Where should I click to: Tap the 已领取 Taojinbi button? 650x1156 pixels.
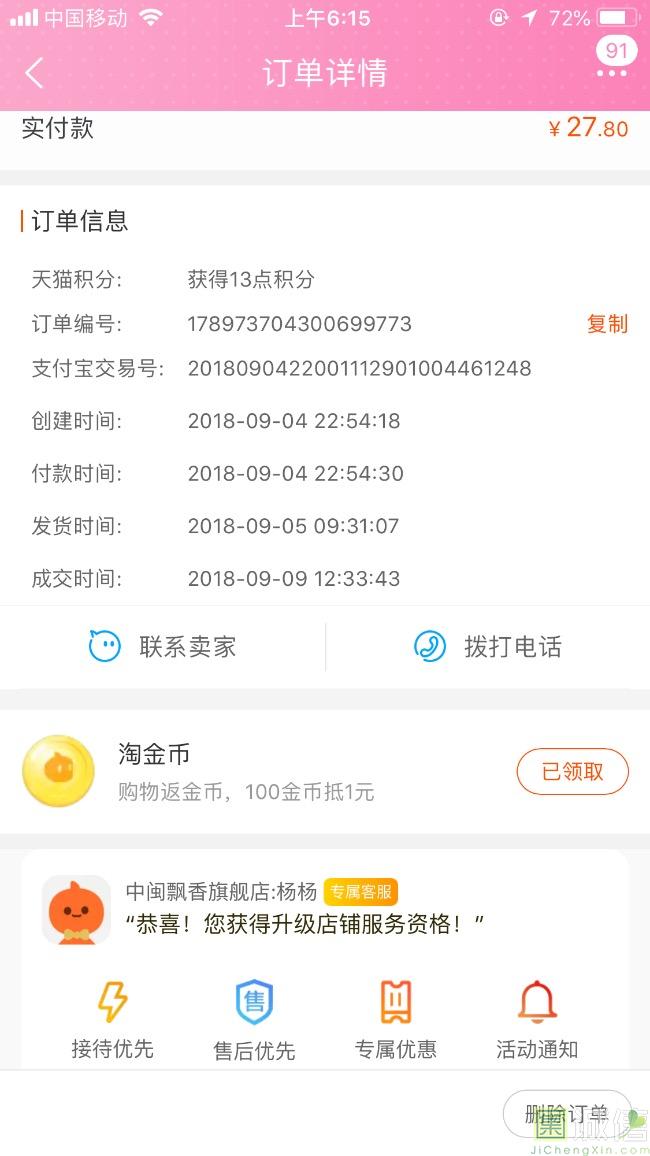pos(572,772)
